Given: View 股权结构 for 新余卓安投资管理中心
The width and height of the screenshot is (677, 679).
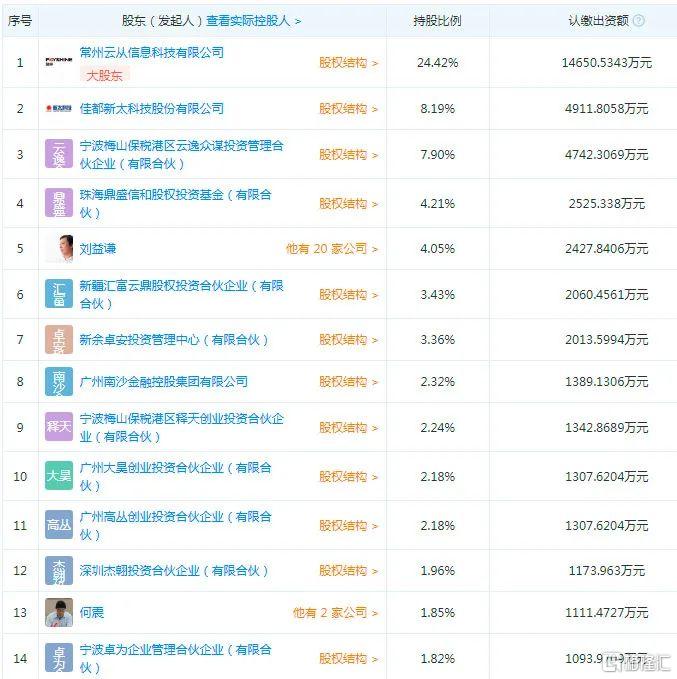Looking at the screenshot, I should (x=348, y=340).
